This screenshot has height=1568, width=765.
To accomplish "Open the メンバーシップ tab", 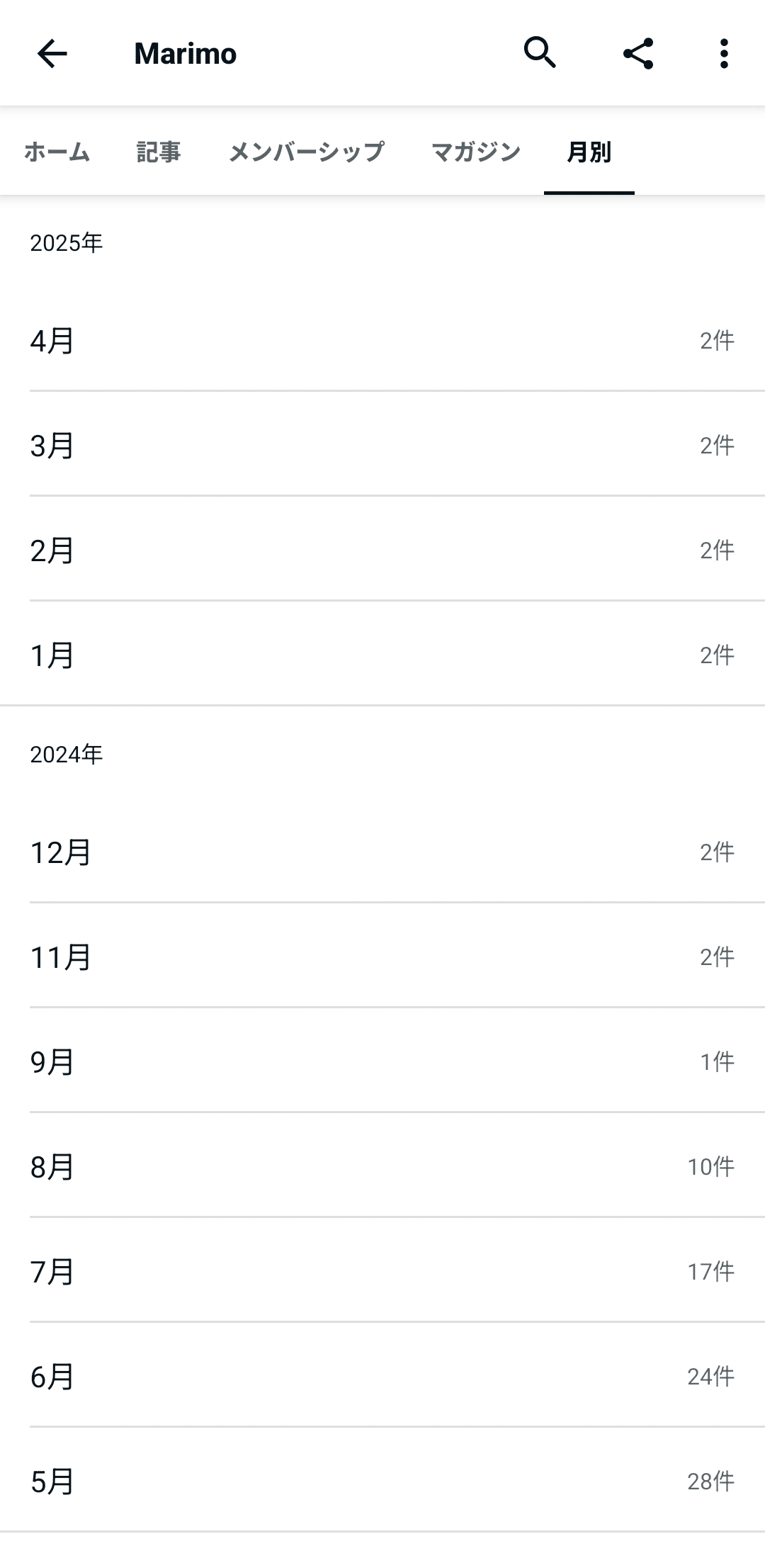I will [306, 152].
